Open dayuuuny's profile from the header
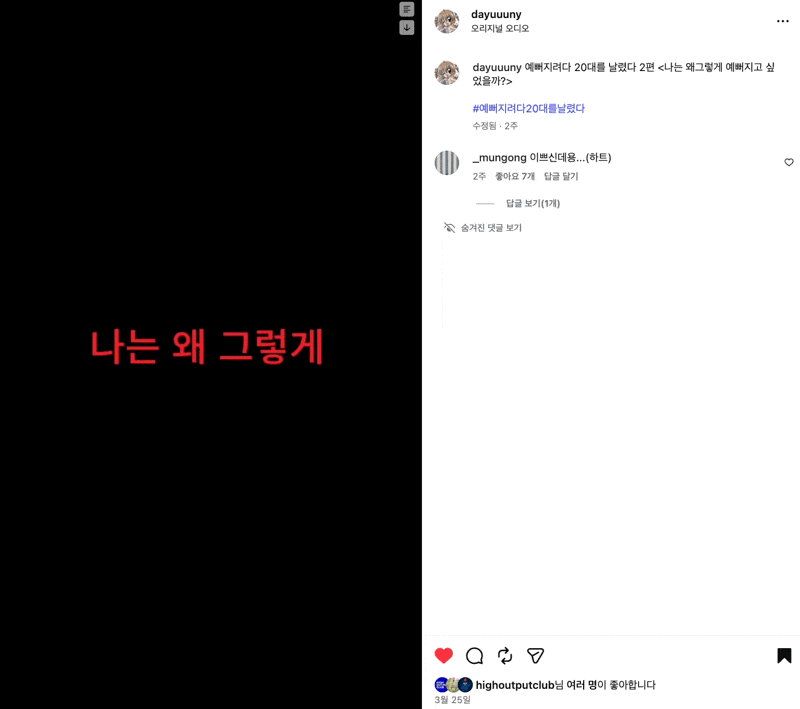 click(496, 14)
